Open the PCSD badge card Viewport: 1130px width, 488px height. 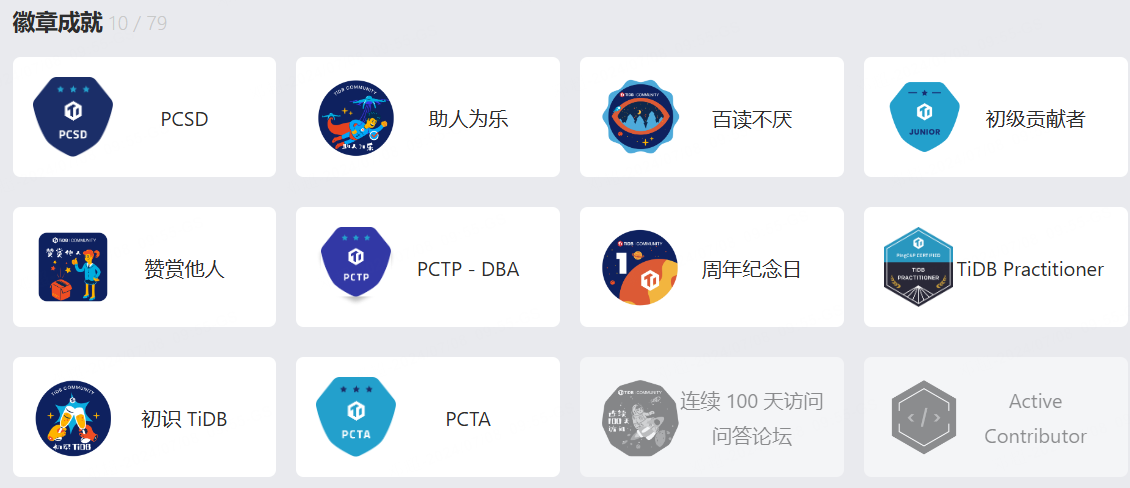tap(144, 117)
